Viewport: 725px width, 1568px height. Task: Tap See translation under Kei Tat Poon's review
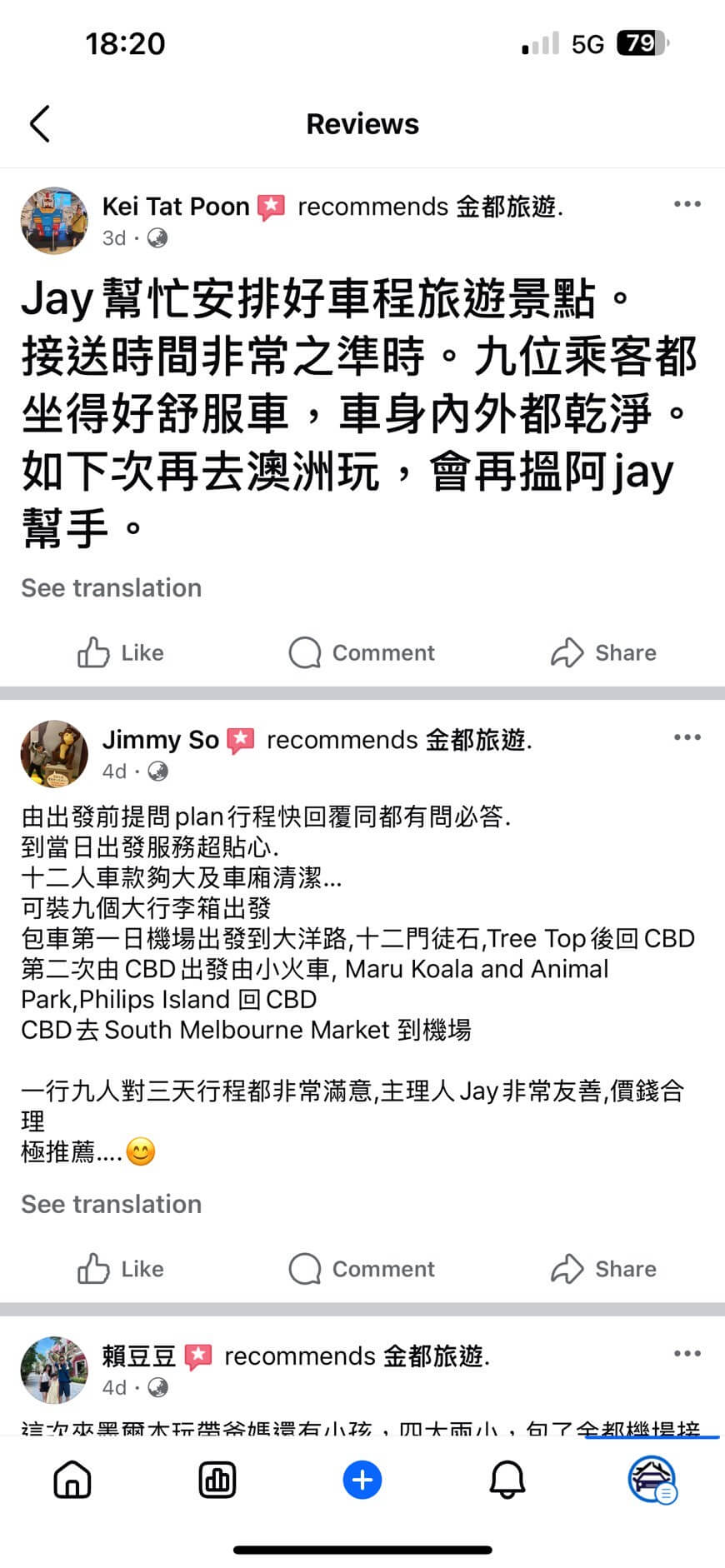[x=111, y=588]
